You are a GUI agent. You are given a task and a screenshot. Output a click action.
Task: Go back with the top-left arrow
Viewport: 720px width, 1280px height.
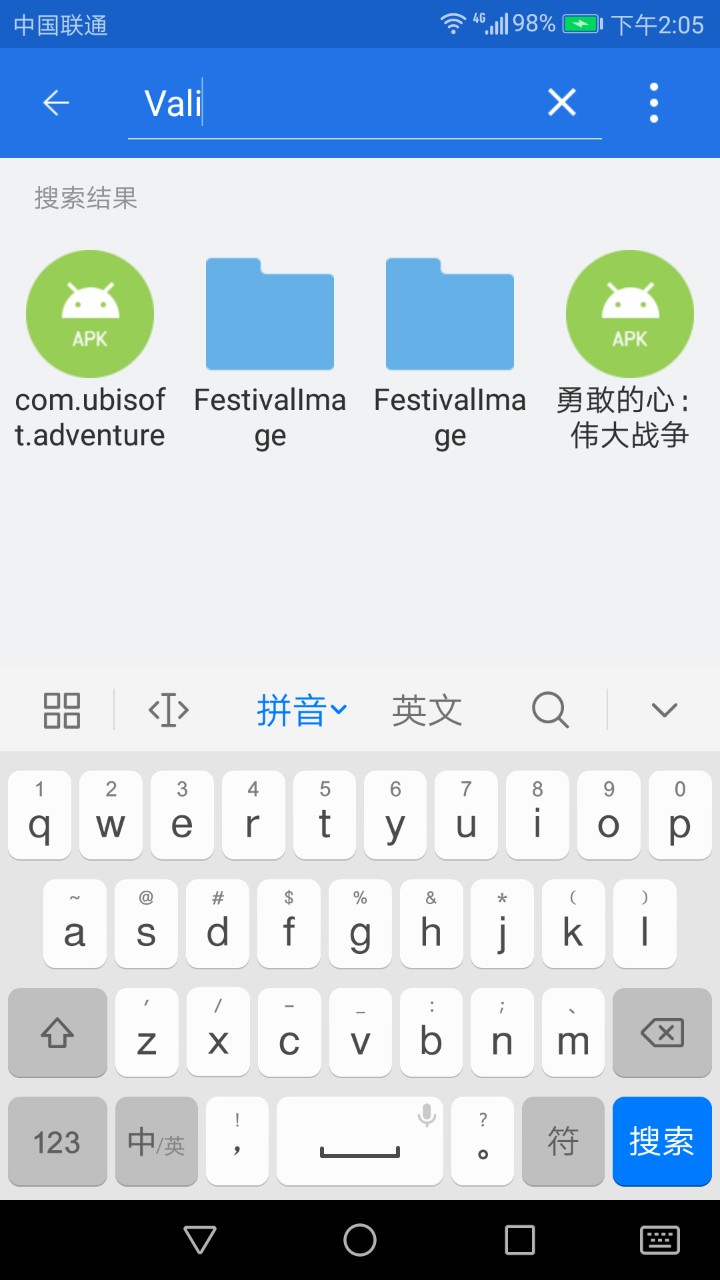pos(56,102)
